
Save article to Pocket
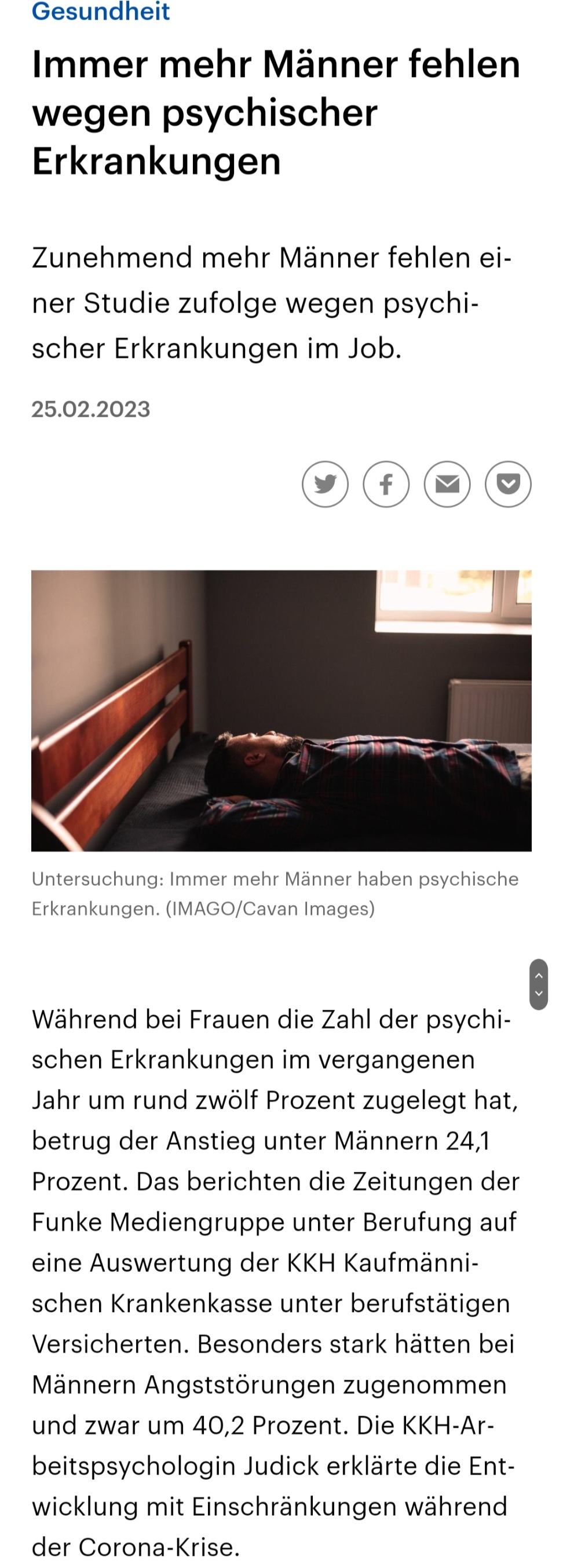tap(507, 485)
